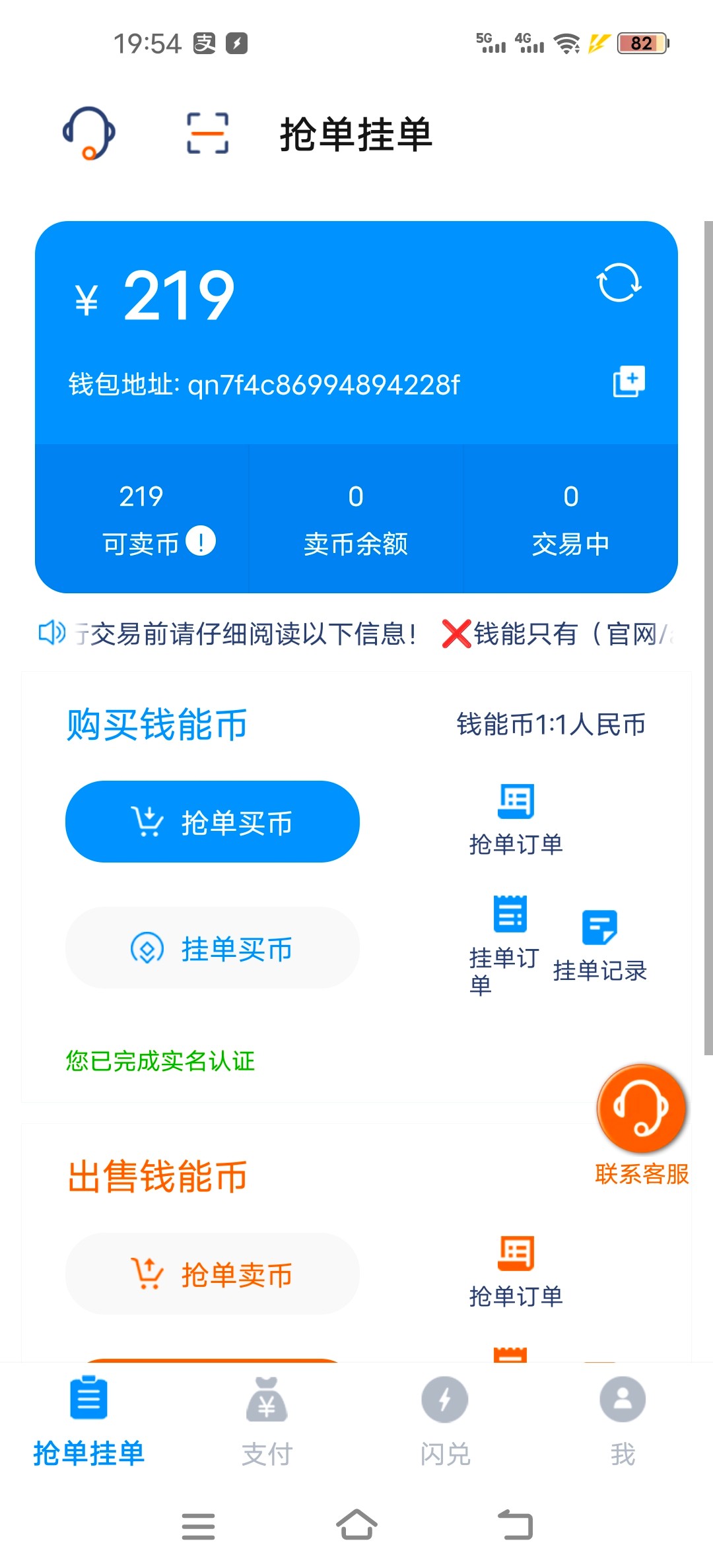
Task: Show info about 可卖币
Action: tap(201, 541)
